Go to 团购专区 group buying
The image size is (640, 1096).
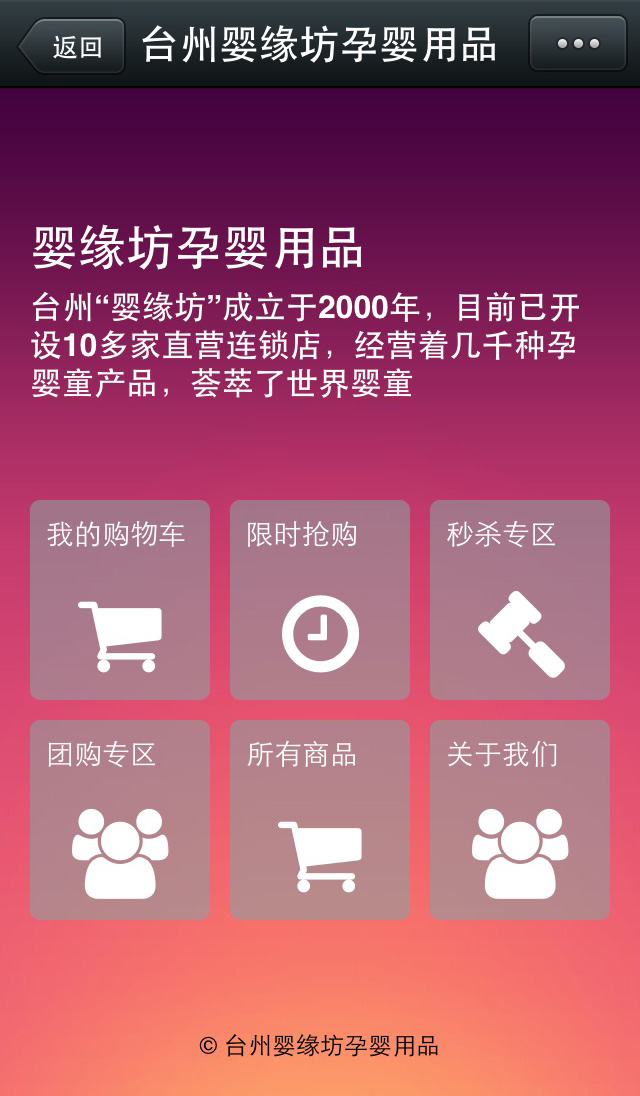120,820
